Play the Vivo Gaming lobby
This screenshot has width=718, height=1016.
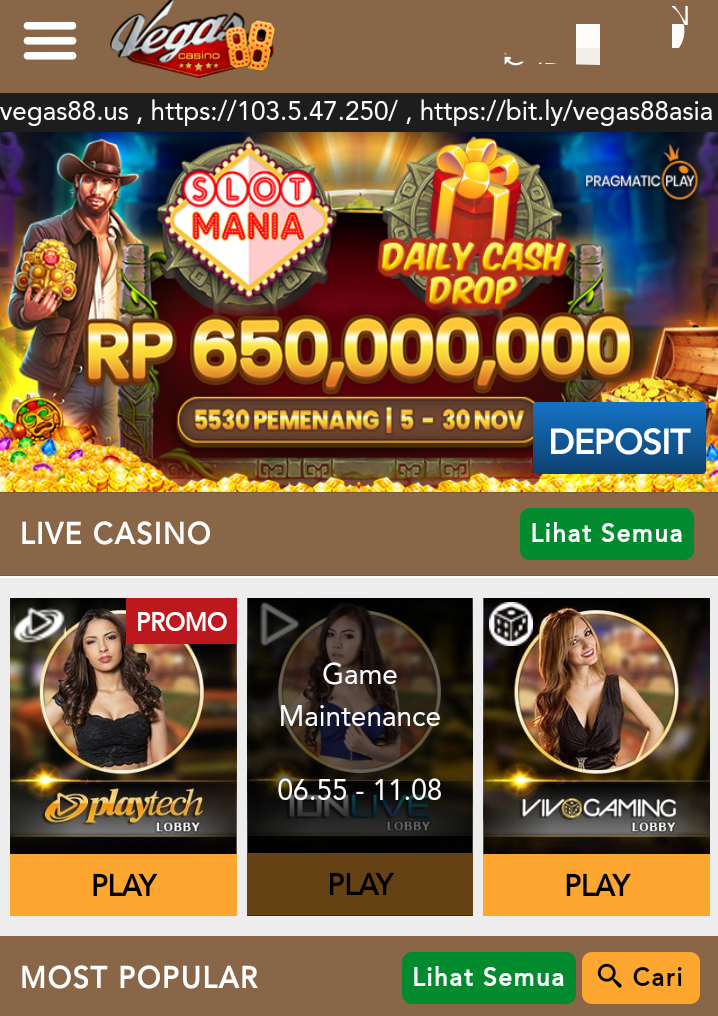click(596, 885)
